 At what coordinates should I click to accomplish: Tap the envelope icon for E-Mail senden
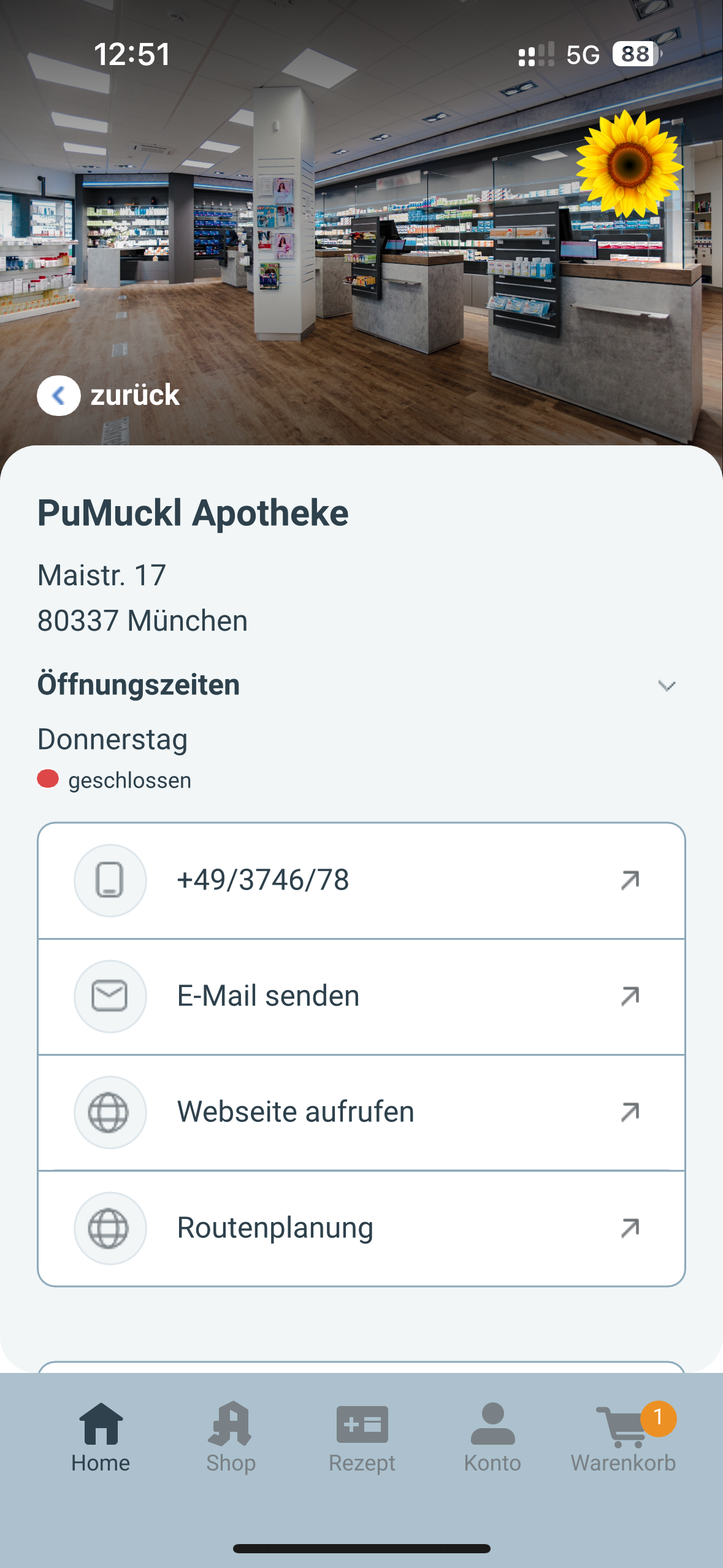(110, 994)
